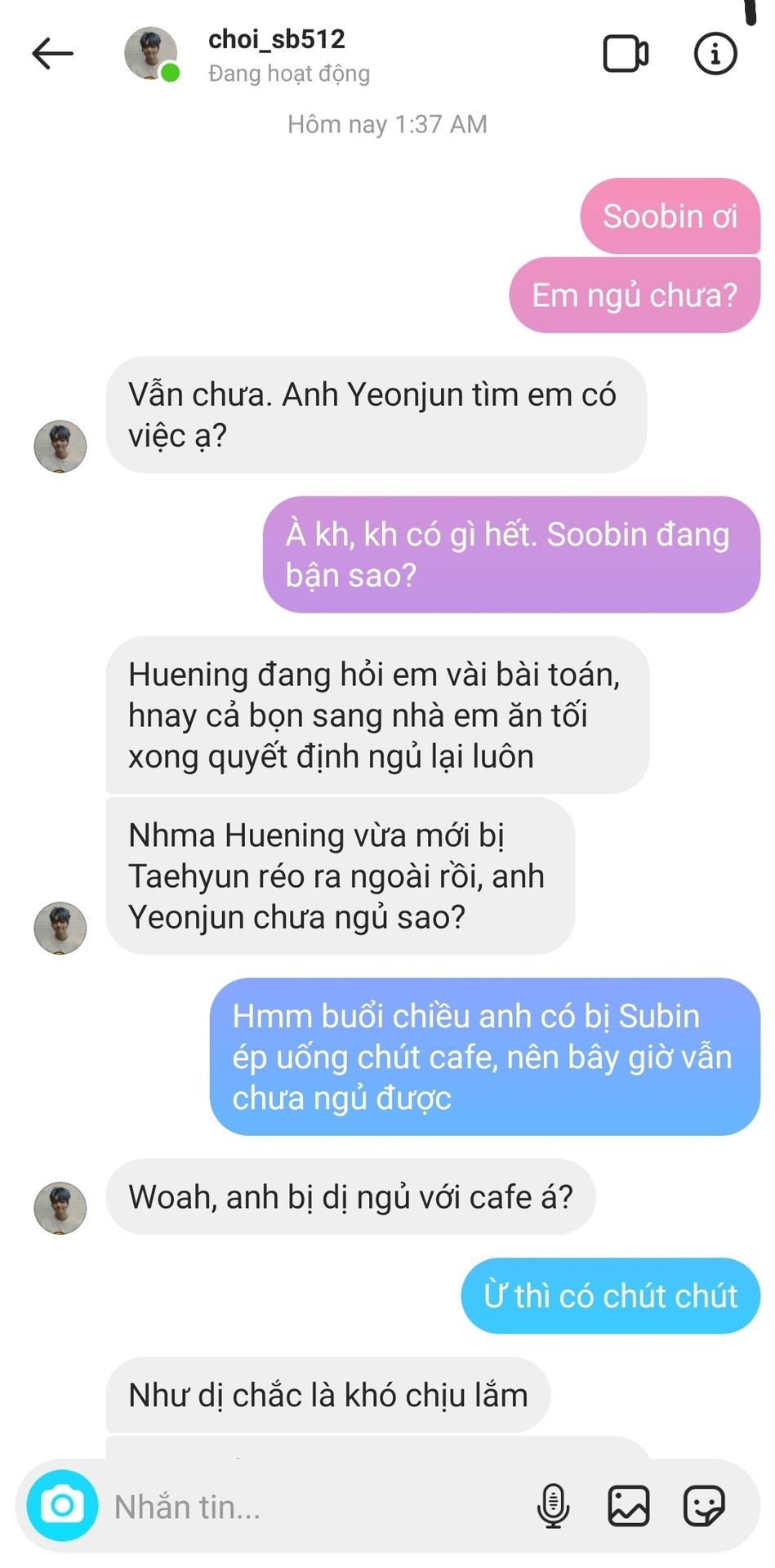775x1568 pixels.
Task: Start a video call with choi_sb512
Action: click(626, 54)
